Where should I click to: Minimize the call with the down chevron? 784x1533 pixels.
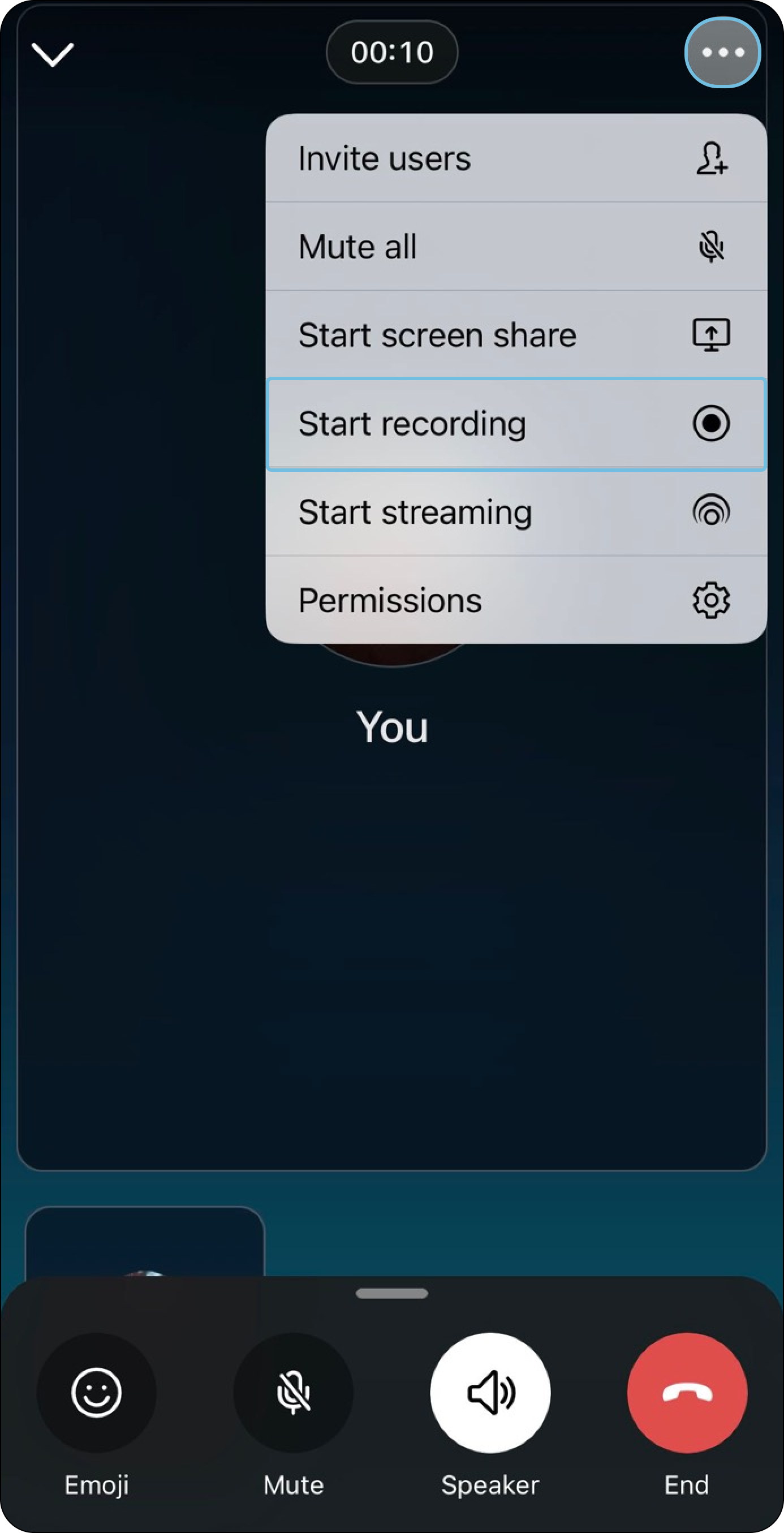(x=53, y=54)
